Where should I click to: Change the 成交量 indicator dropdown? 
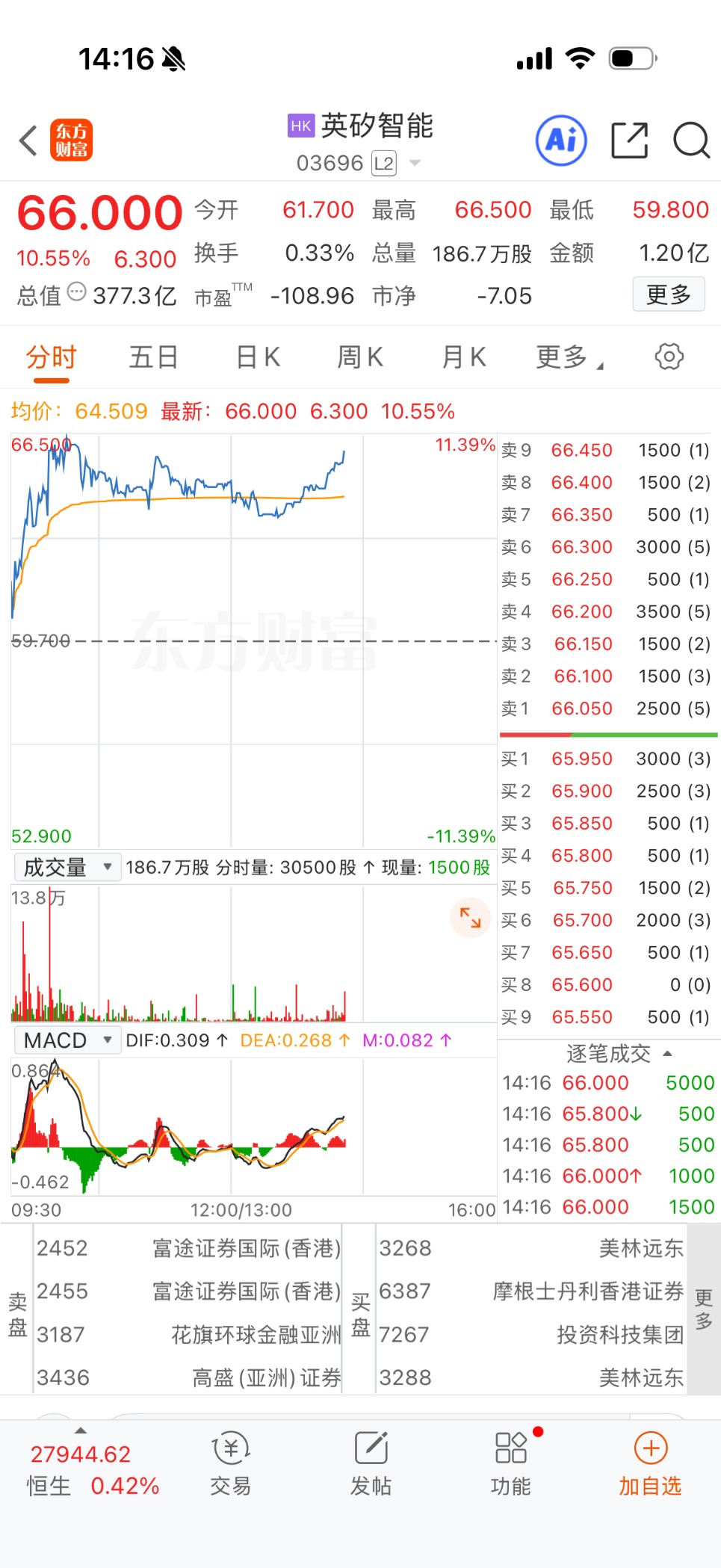click(x=67, y=867)
